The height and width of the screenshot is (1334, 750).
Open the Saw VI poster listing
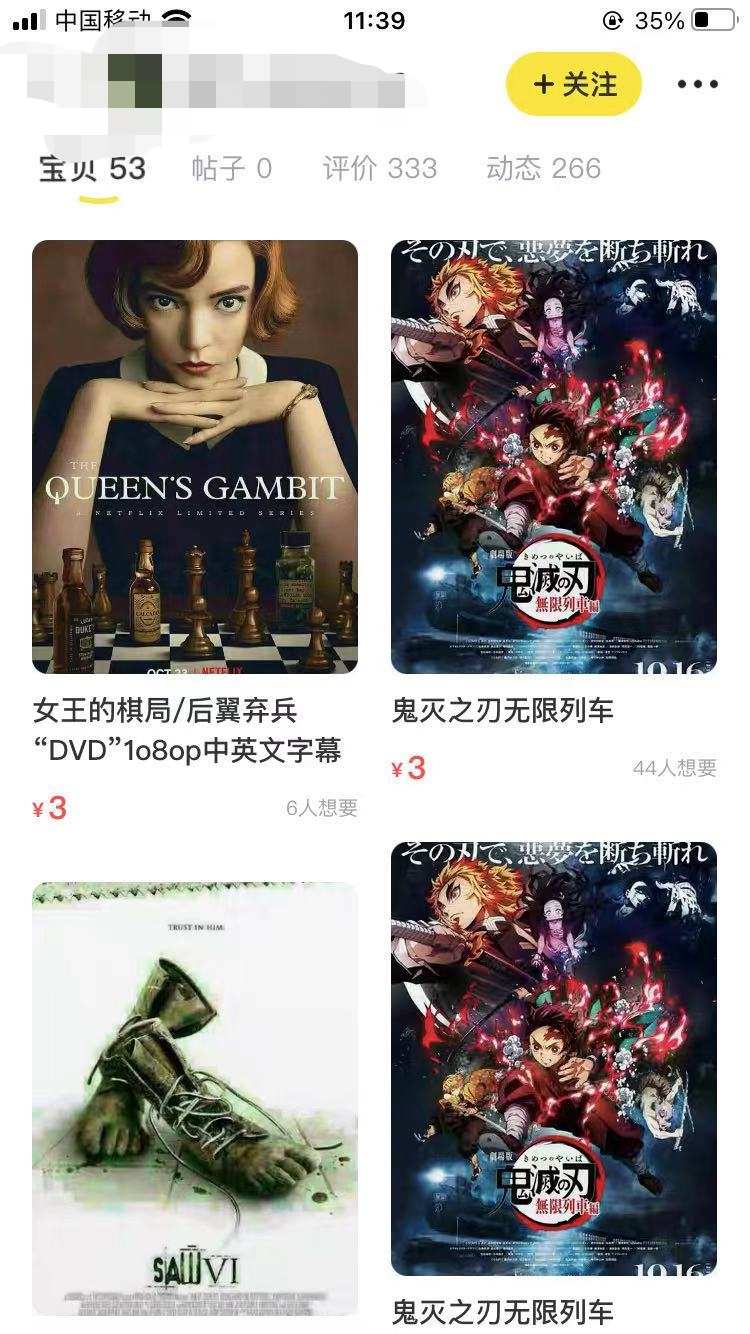coord(195,1098)
